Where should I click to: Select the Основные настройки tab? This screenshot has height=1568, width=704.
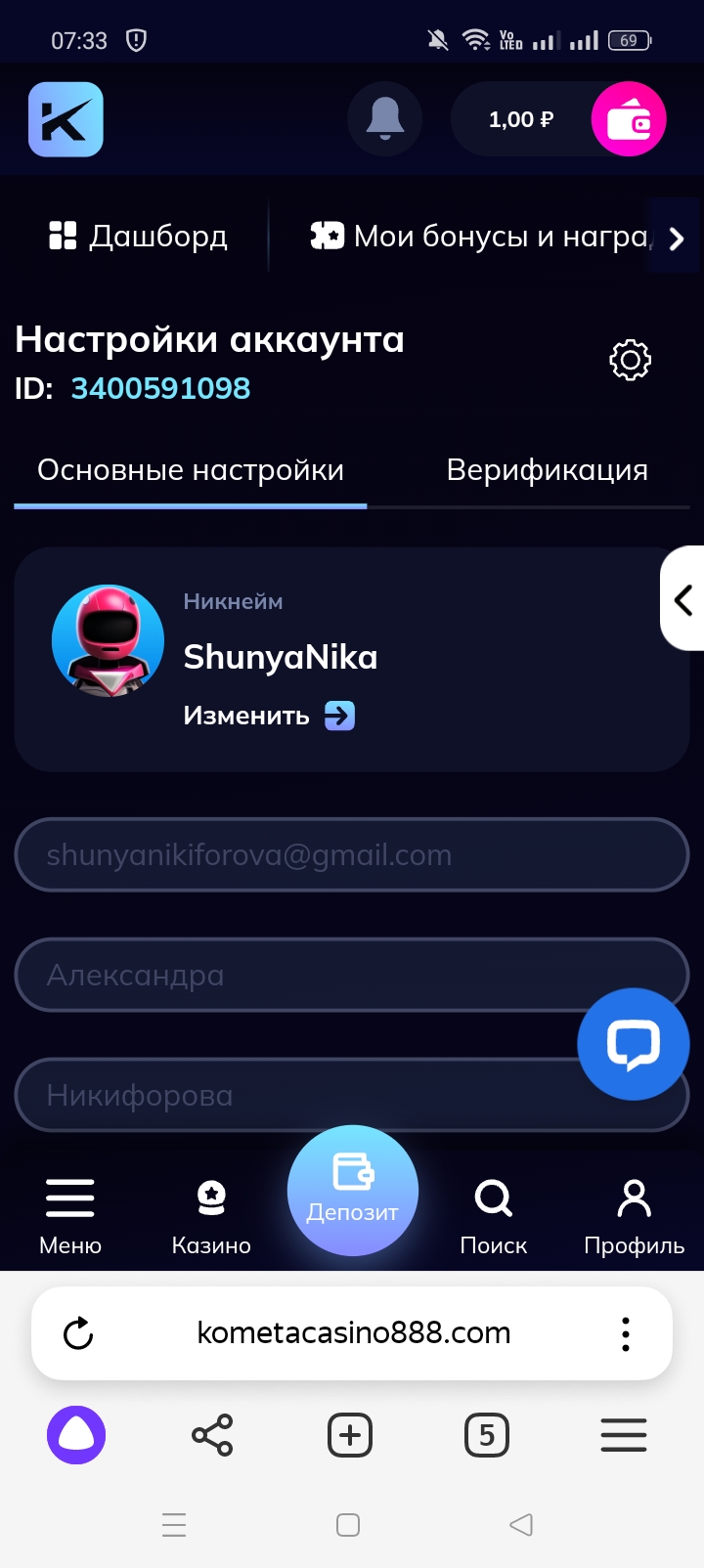coord(191,470)
